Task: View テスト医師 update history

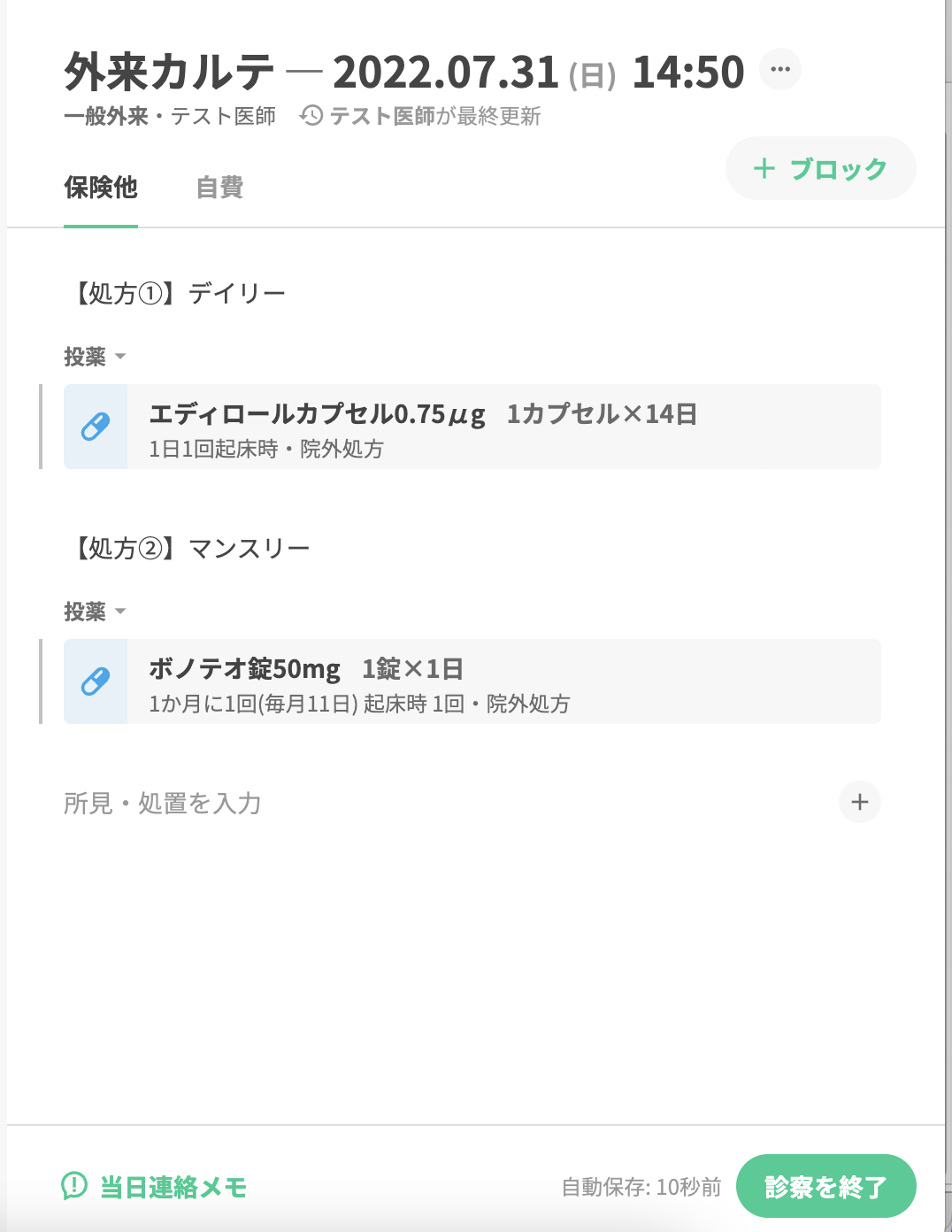Action: click(x=420, y=116)
